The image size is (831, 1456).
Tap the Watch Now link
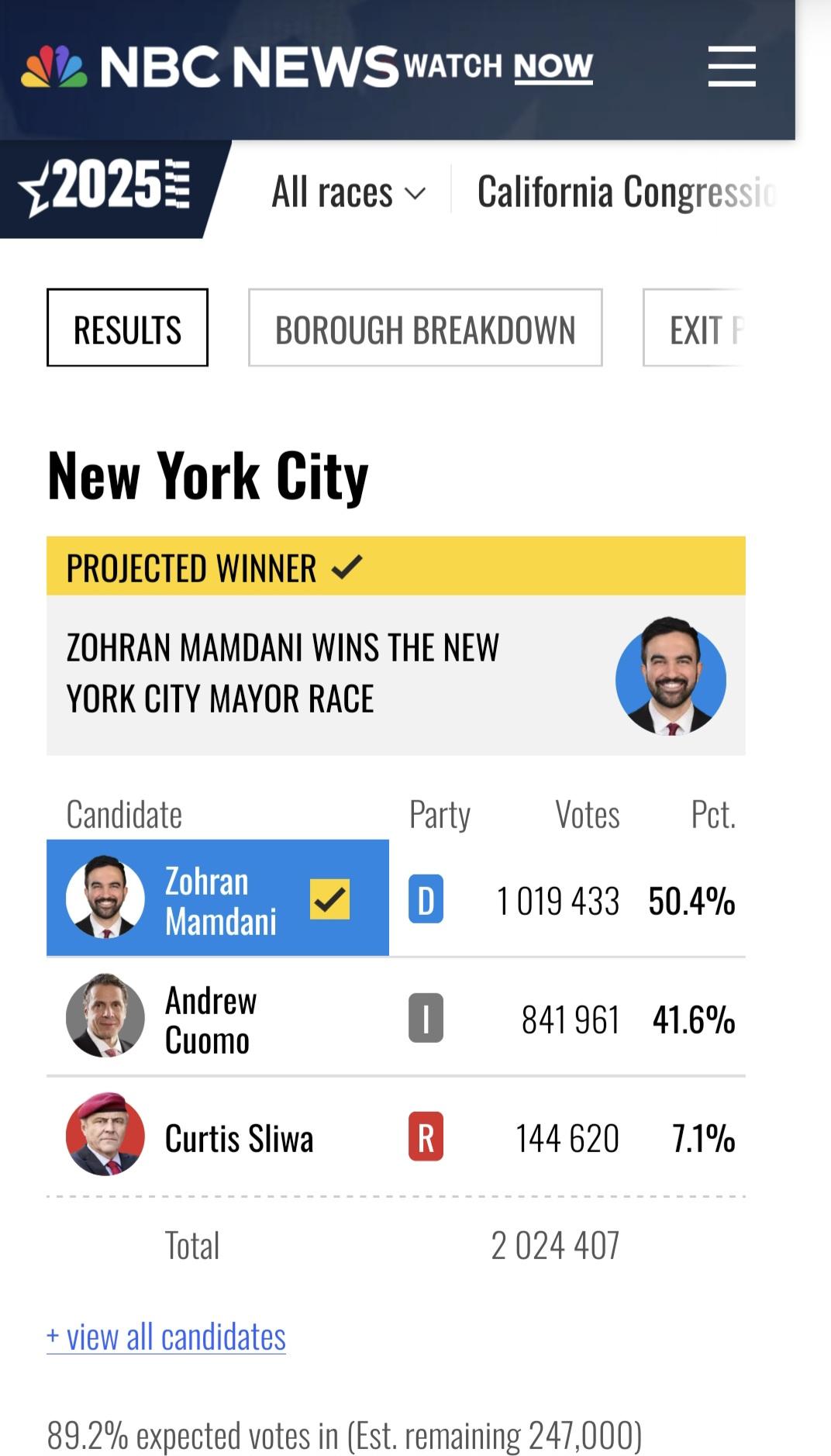pos(498,67)
